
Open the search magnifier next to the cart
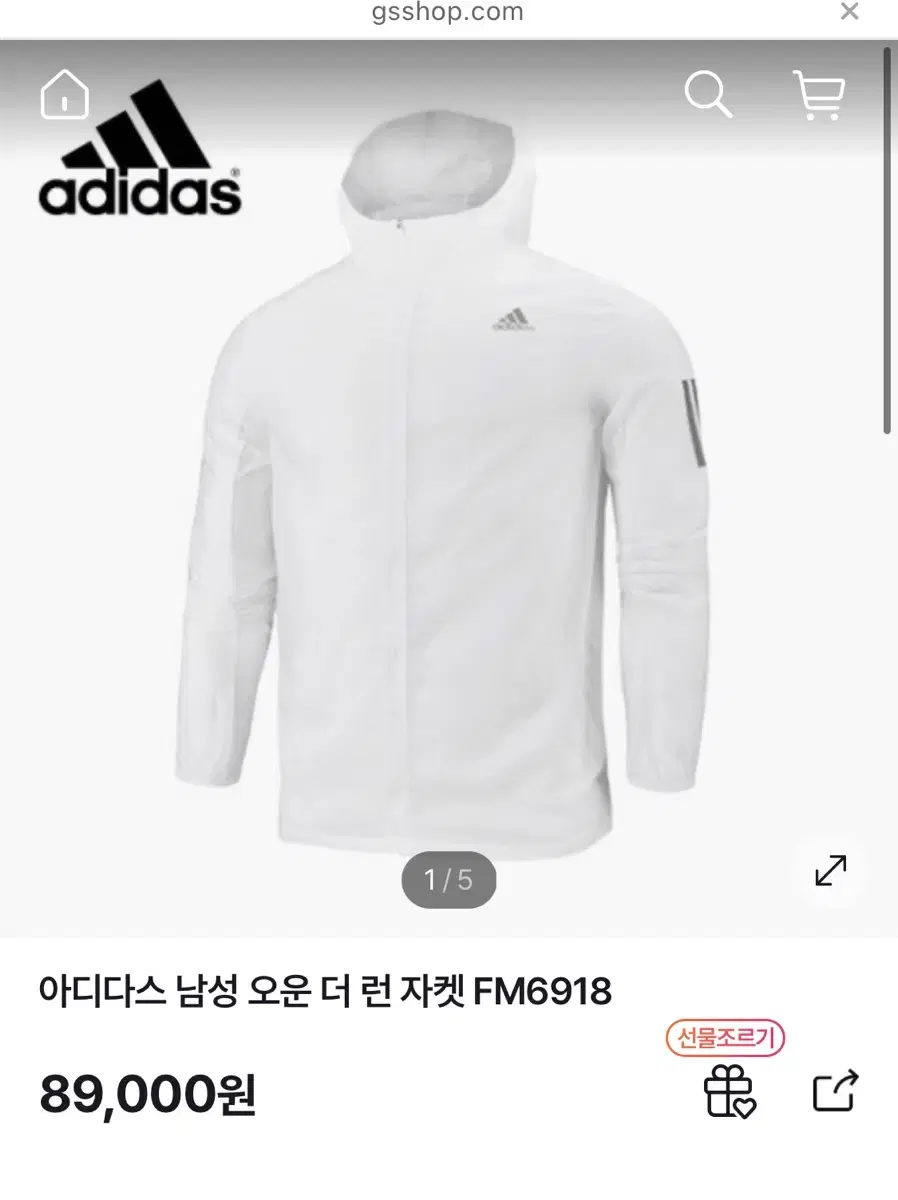pyautogui.click(x=709, y=96)
